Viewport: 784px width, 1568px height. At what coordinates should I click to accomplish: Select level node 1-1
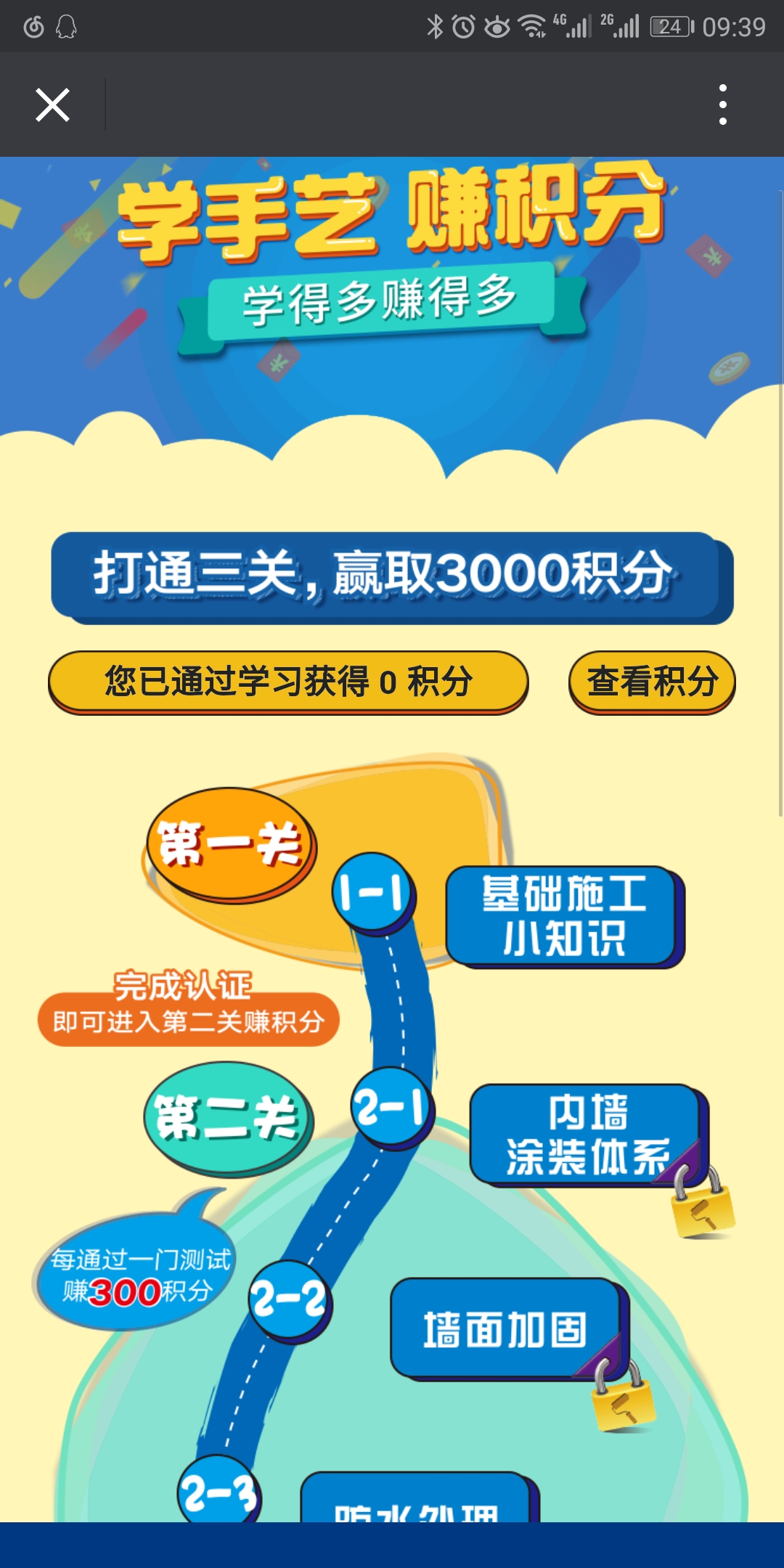point(373,892)
